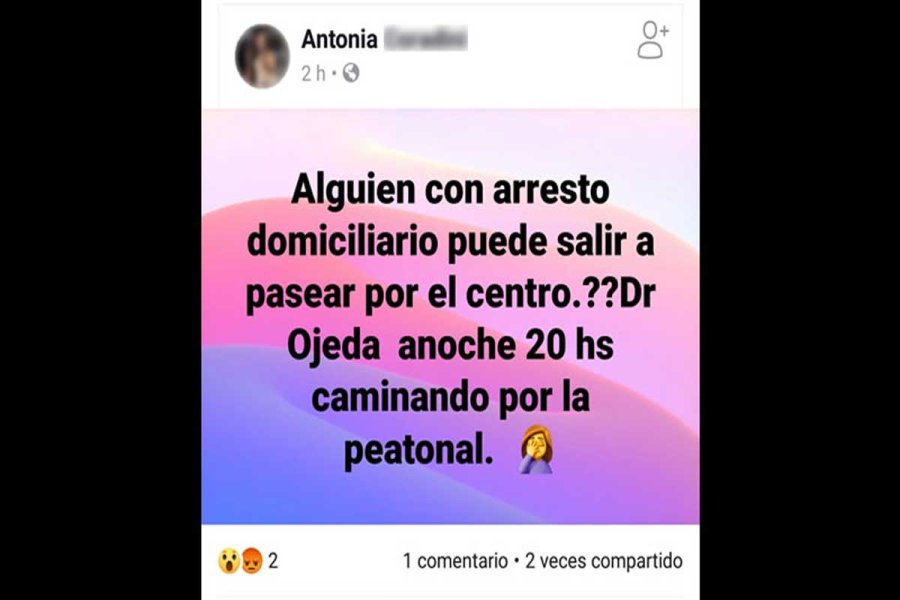The image size is (900, 600).
Task: Open Antonia's profile picture
Action: [262, 56]
